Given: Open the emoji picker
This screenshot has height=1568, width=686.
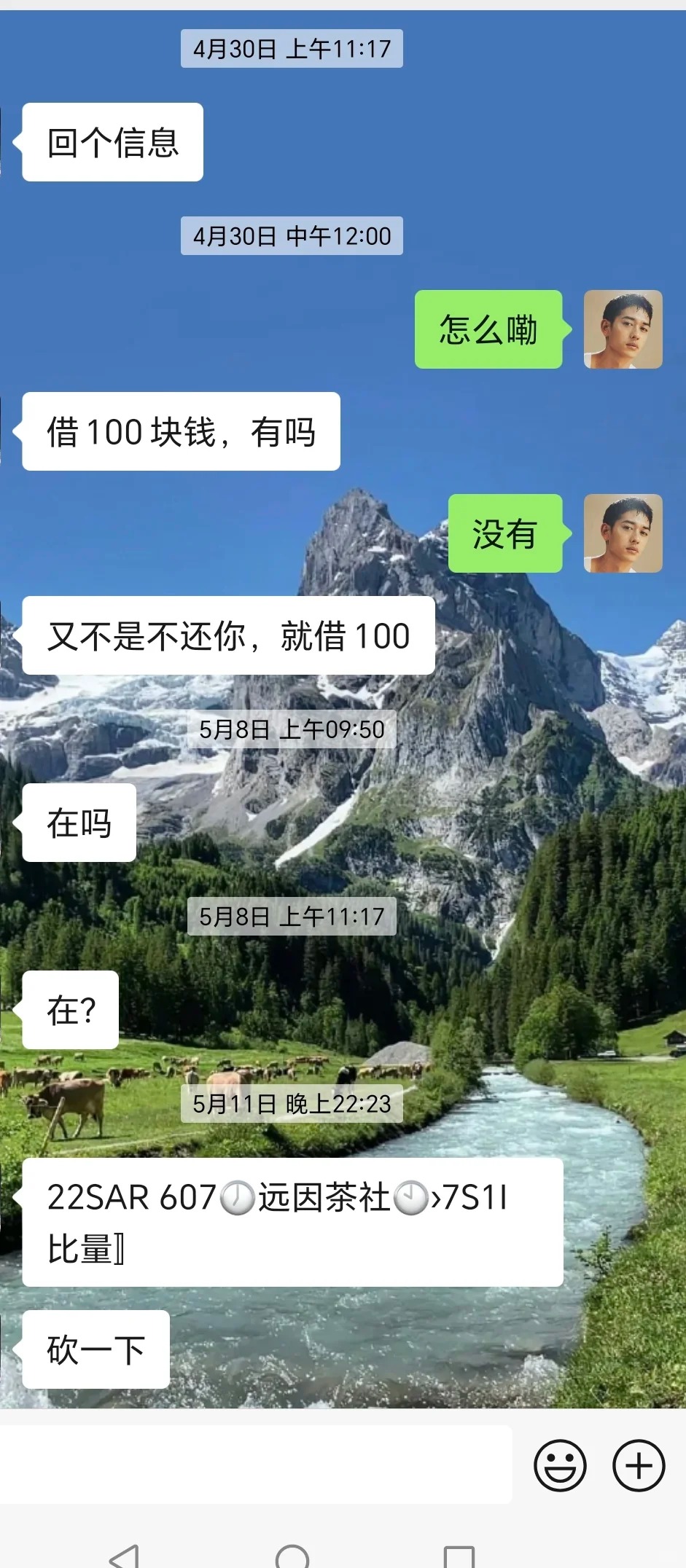Looking at the screenshot, I should (x=560, y=1465).
